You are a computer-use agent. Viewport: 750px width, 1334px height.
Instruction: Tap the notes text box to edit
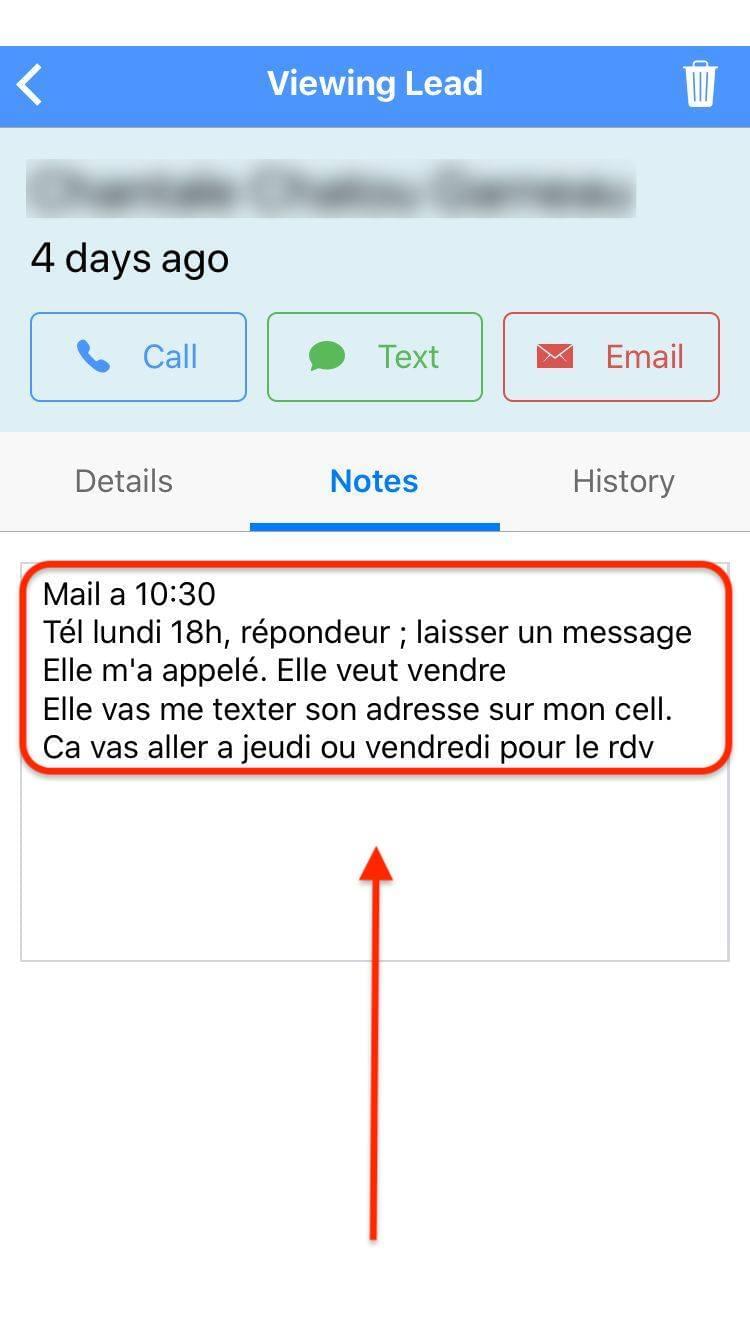click(x=375, y=761)
